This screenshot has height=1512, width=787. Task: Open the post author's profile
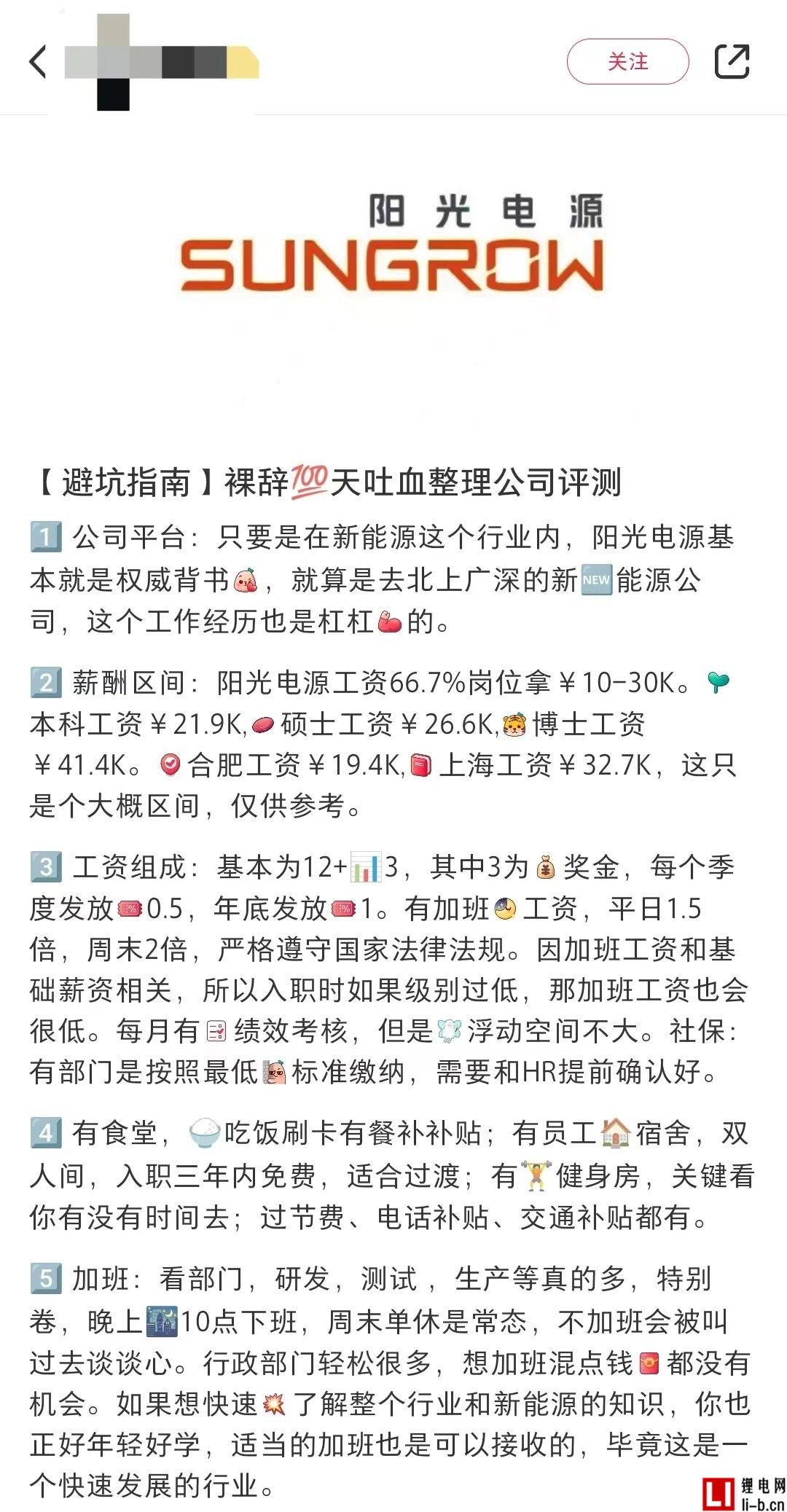pyautogui.click(x=160, y=62)
